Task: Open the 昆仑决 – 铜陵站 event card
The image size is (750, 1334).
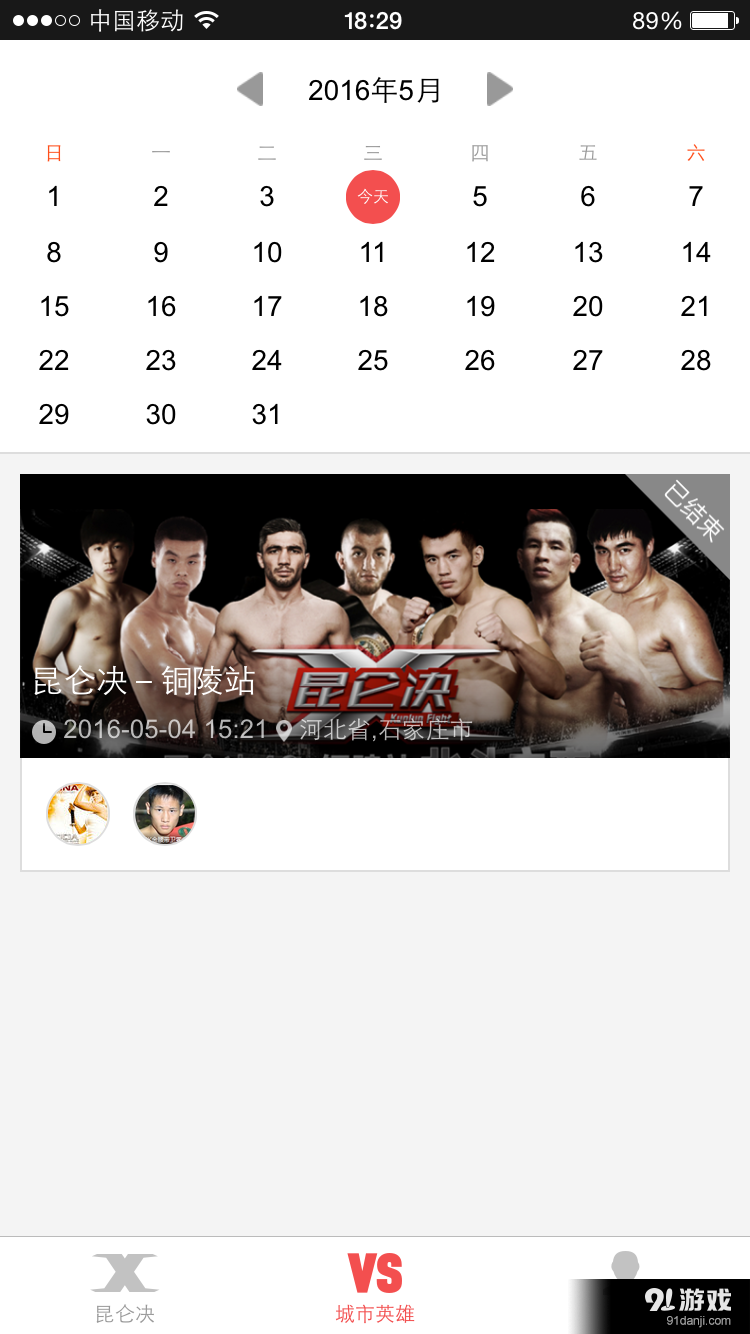Action: tap(375, 615)
